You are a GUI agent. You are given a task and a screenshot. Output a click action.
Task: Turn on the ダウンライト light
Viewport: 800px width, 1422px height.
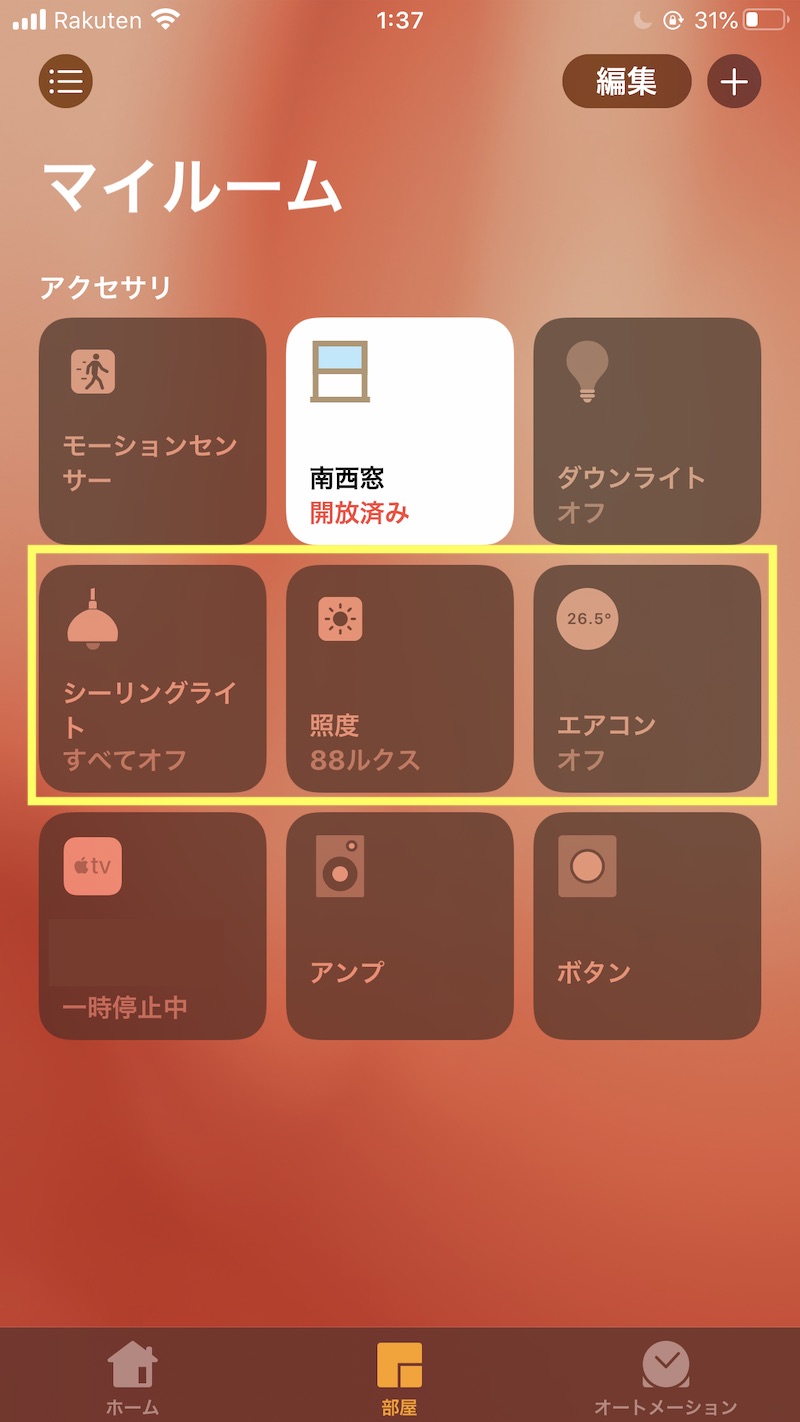click(x=647, y=431)
